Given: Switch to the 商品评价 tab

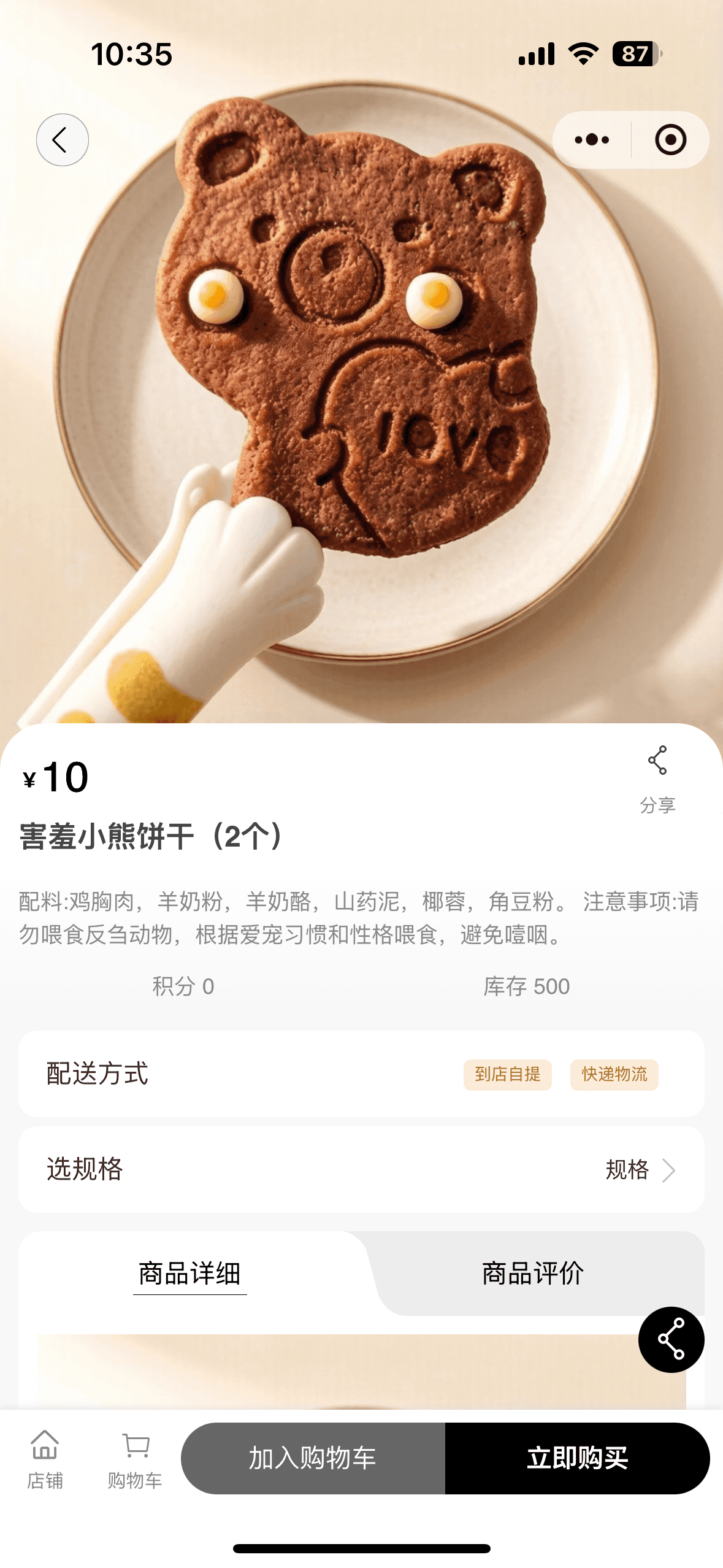Looking at the screenshot, I should click(532, 1274).
